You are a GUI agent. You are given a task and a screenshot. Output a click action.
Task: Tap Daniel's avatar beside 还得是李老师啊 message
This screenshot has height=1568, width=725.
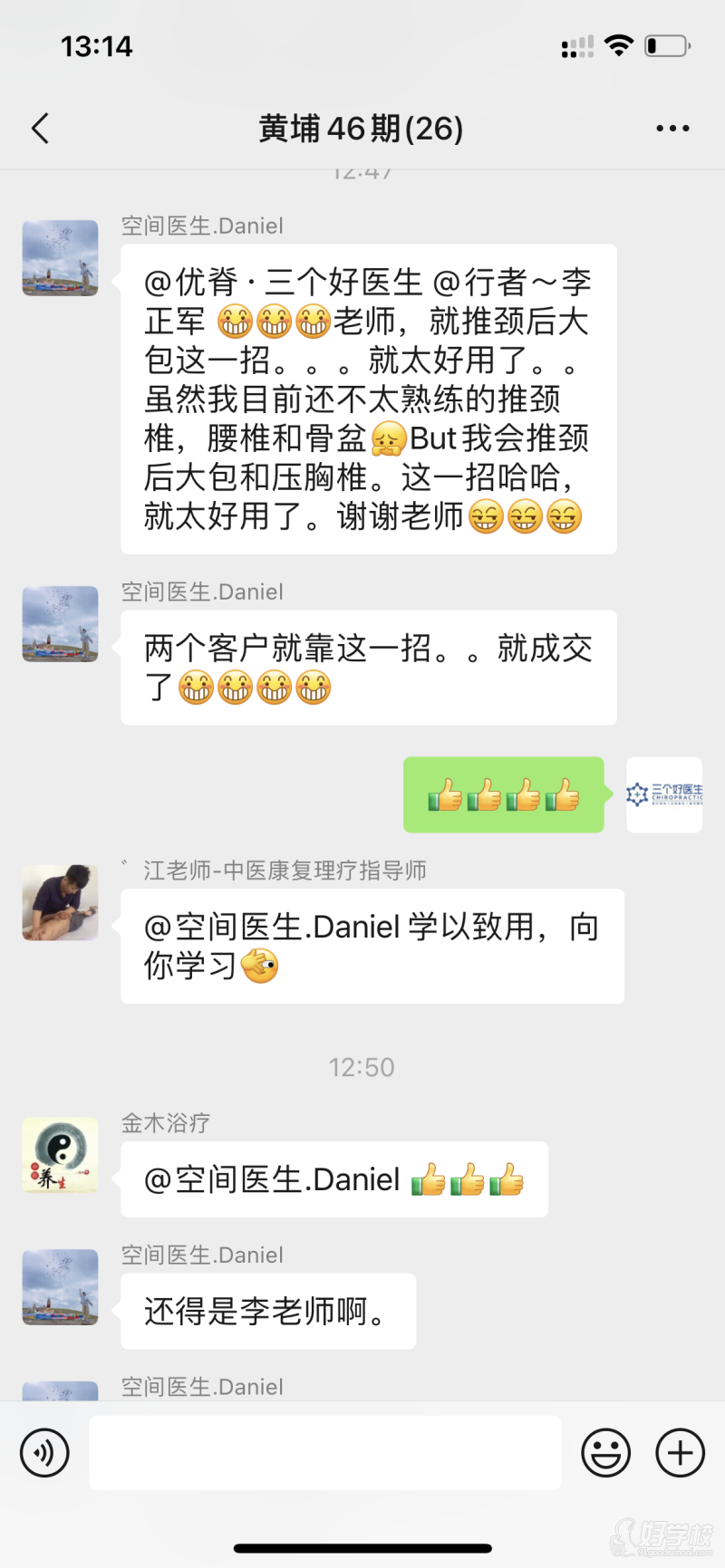pos(60,1286)
